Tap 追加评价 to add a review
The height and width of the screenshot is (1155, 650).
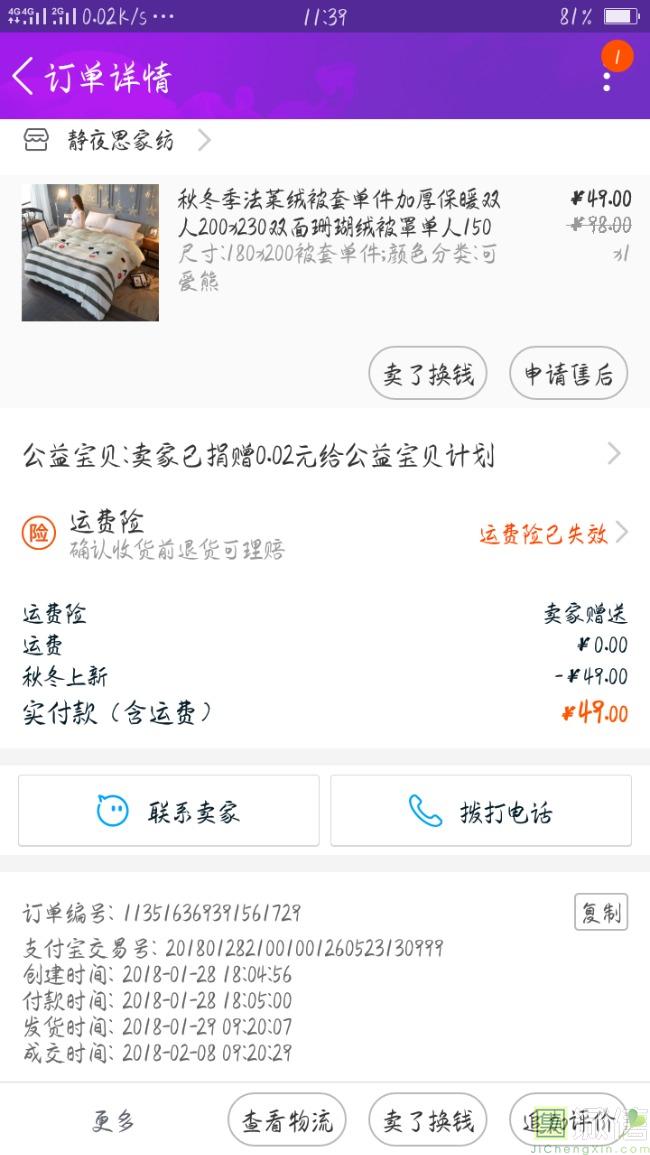pos(568,1121)
